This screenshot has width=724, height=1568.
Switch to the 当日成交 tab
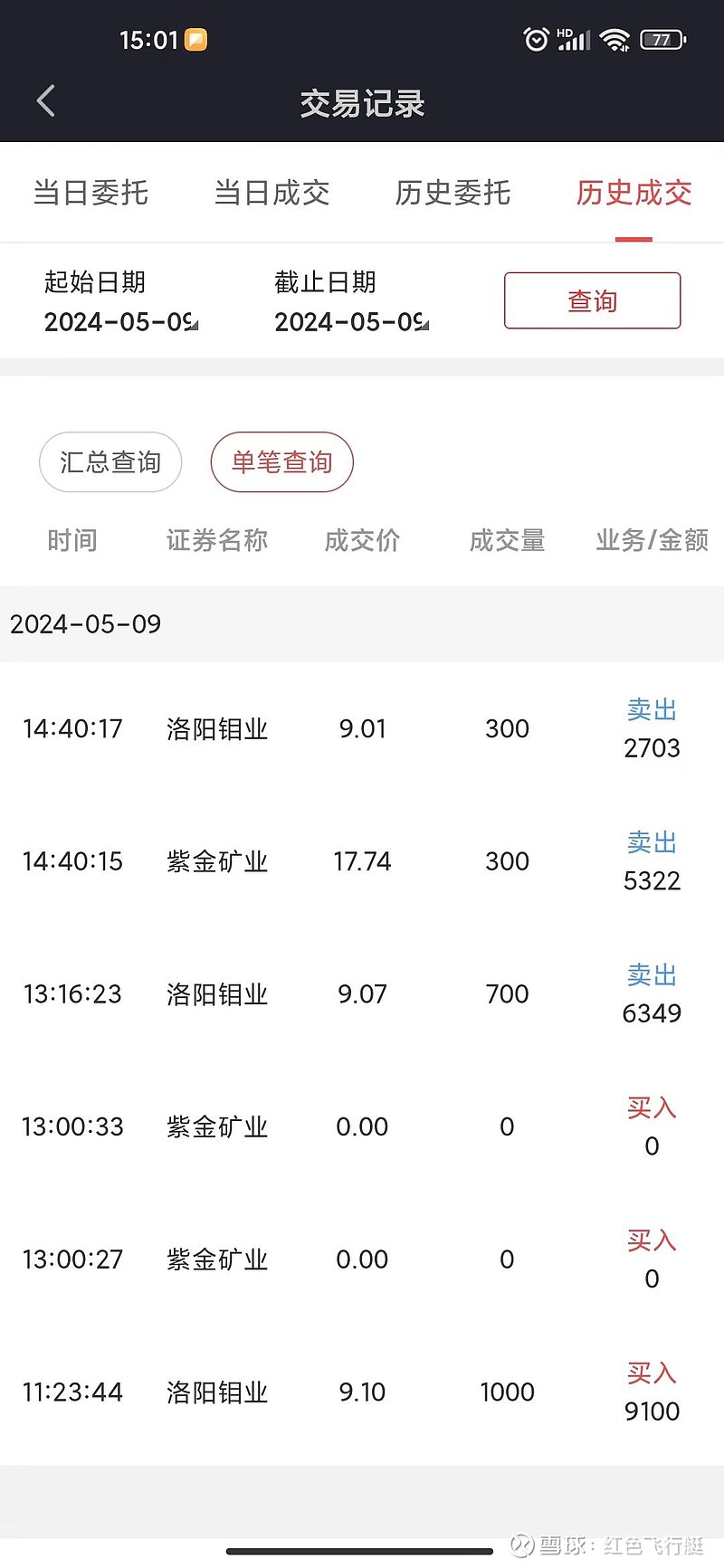271,193
